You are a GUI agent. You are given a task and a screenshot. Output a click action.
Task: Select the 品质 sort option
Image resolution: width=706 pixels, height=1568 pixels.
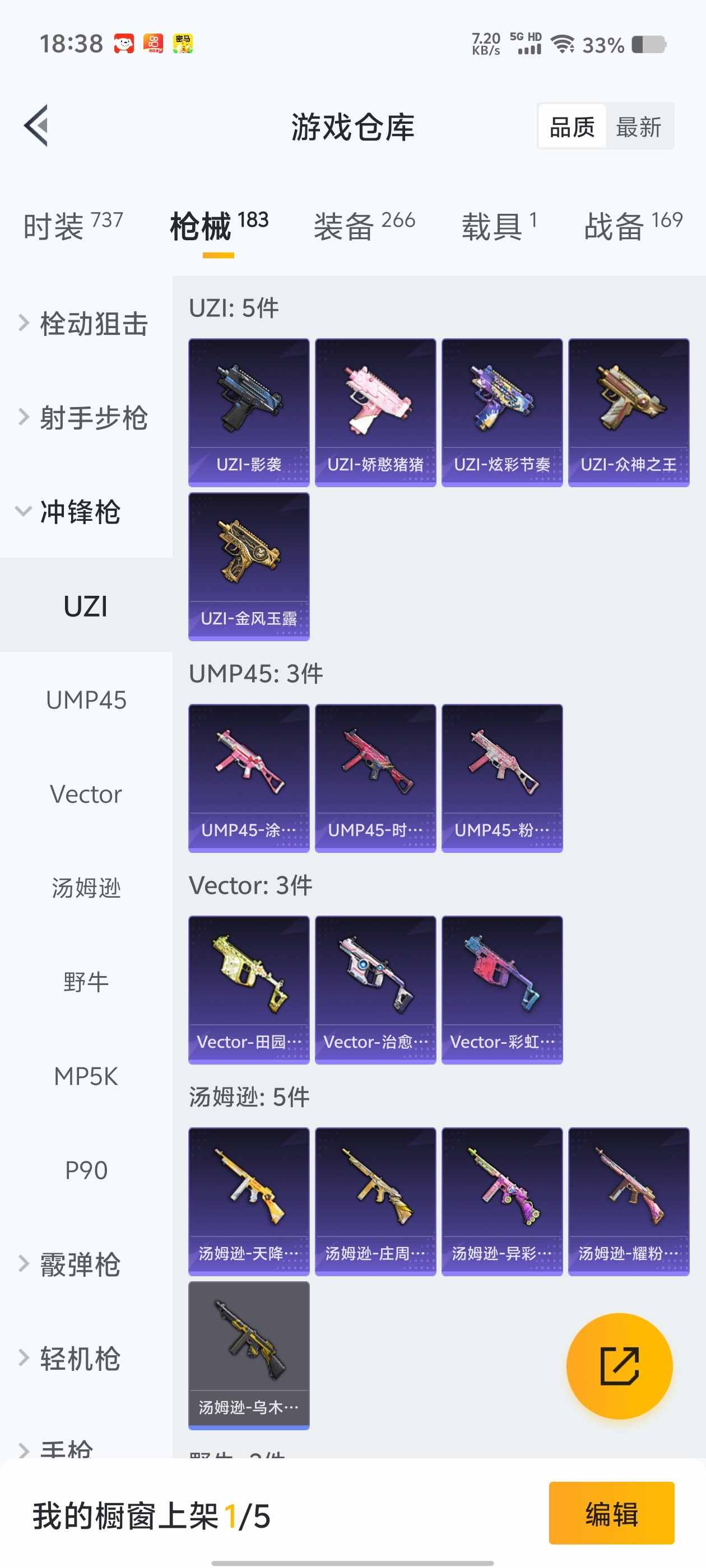(x=572, y=127)
